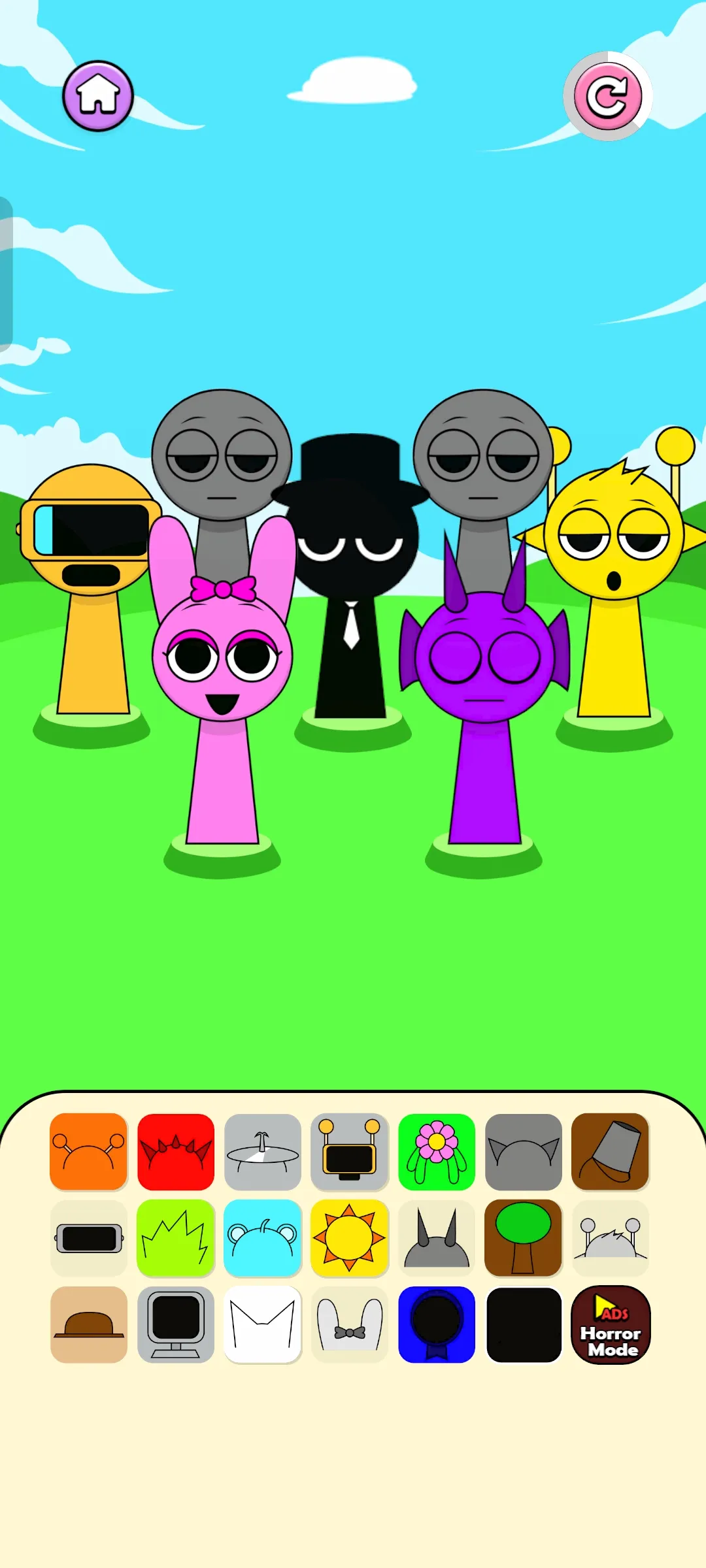Select the brown bucket hat tile
The height and width of the screenshot is (1568, 706).
[x=610, y=1151]
